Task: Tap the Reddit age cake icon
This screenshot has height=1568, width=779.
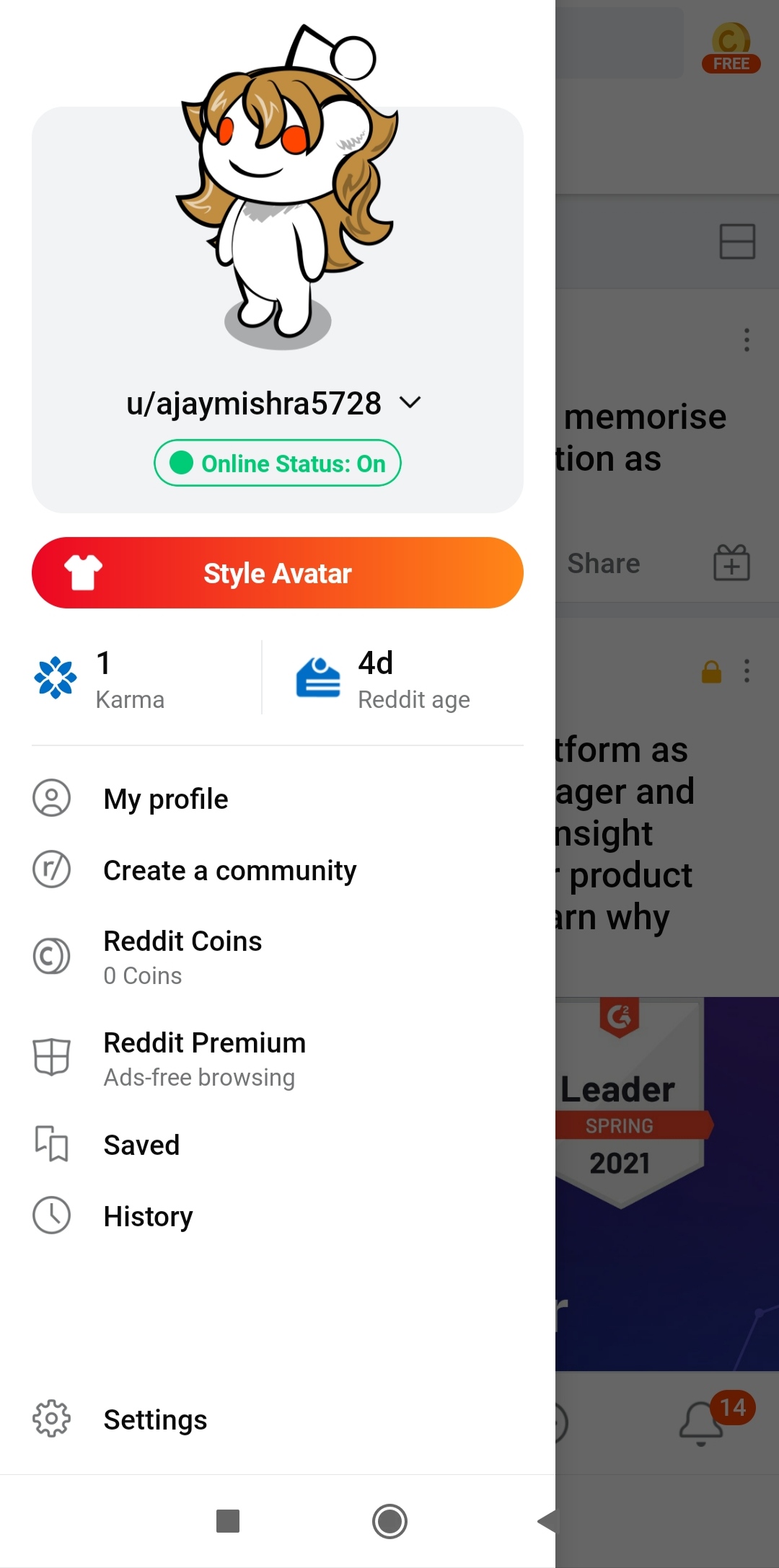Action: click(x=320, y=676)
